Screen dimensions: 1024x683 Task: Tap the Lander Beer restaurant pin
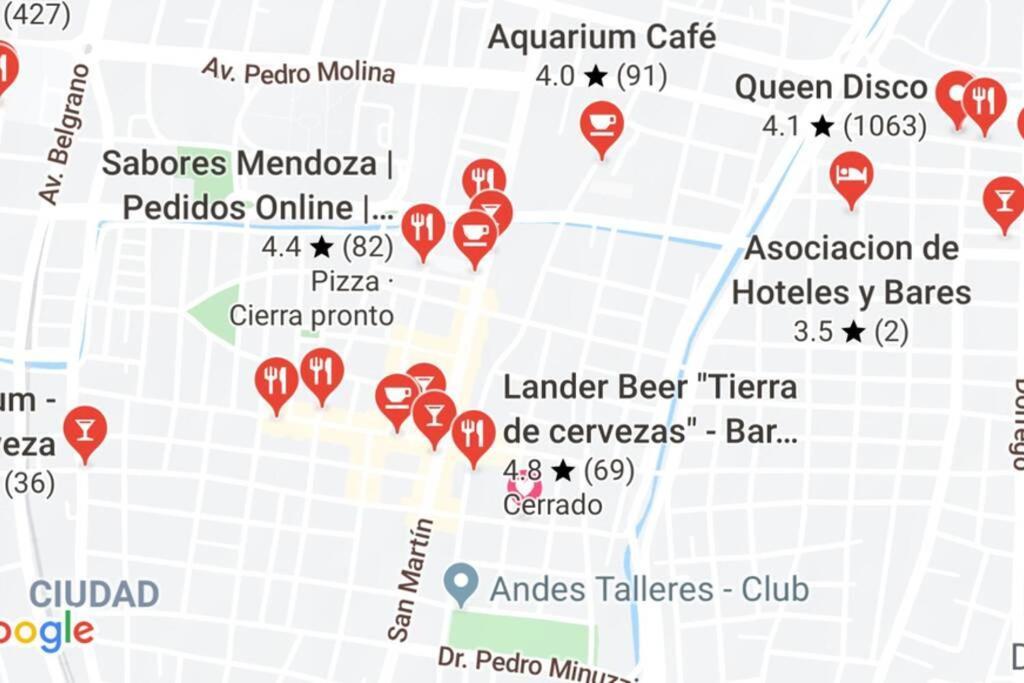[473, 434]
